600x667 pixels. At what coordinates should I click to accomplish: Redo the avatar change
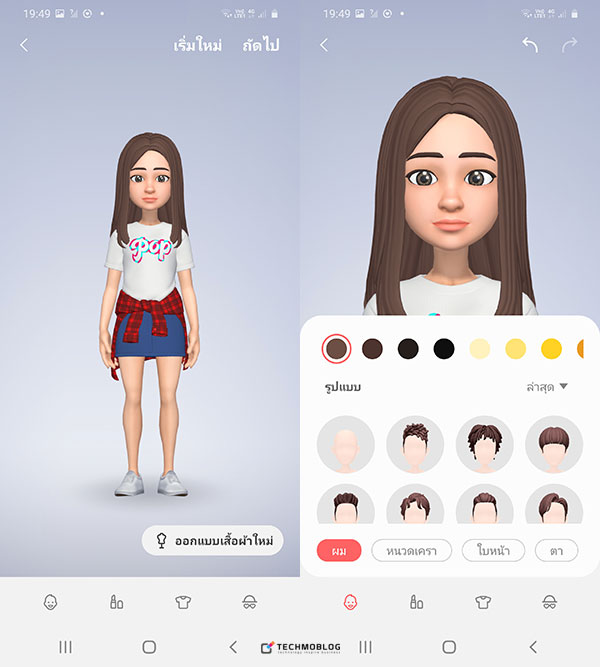pos(570,46)
